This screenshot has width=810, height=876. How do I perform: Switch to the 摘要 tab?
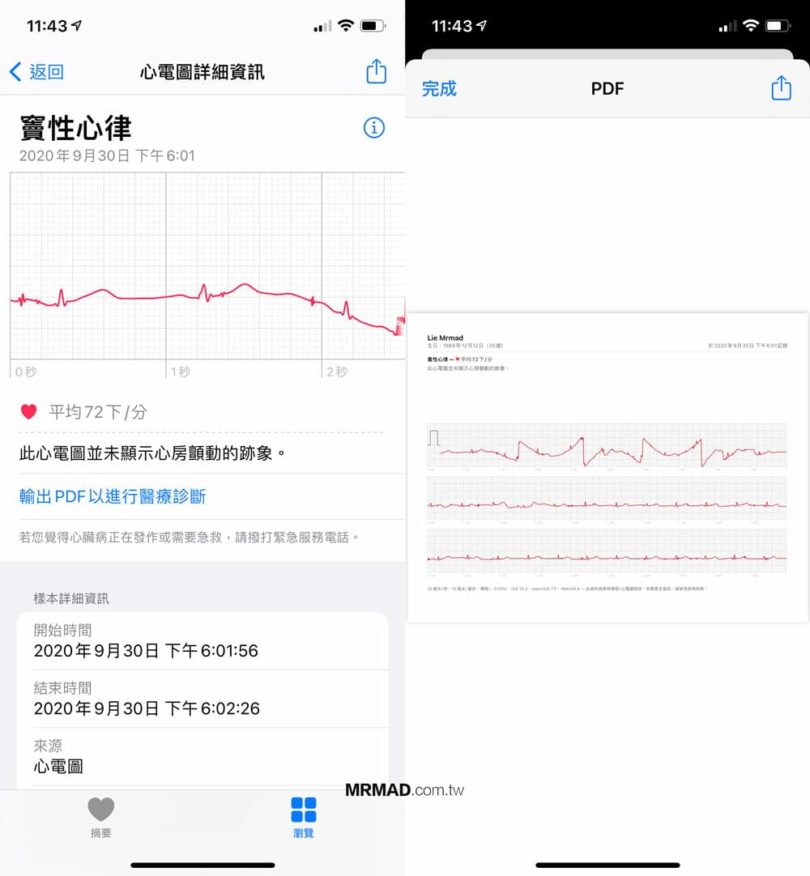pyautogui.click(x=101, y=817)
